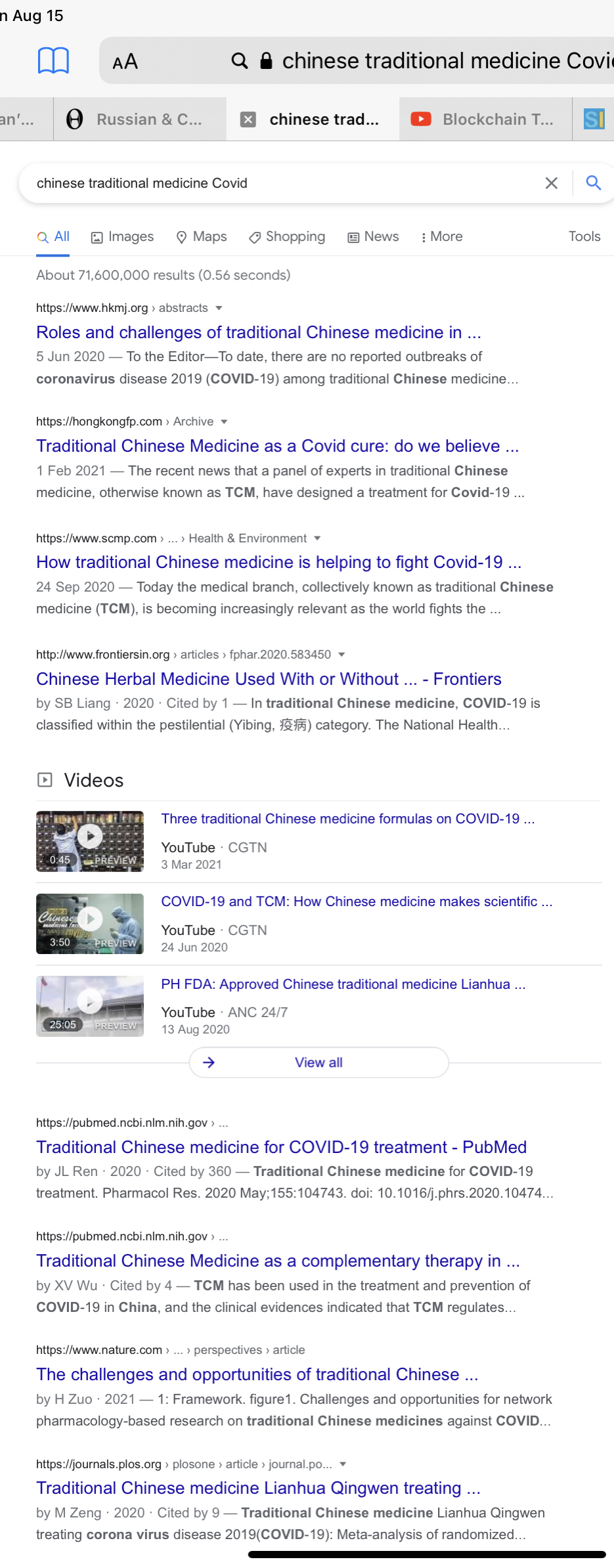Switch to News results

click(373, 236)
